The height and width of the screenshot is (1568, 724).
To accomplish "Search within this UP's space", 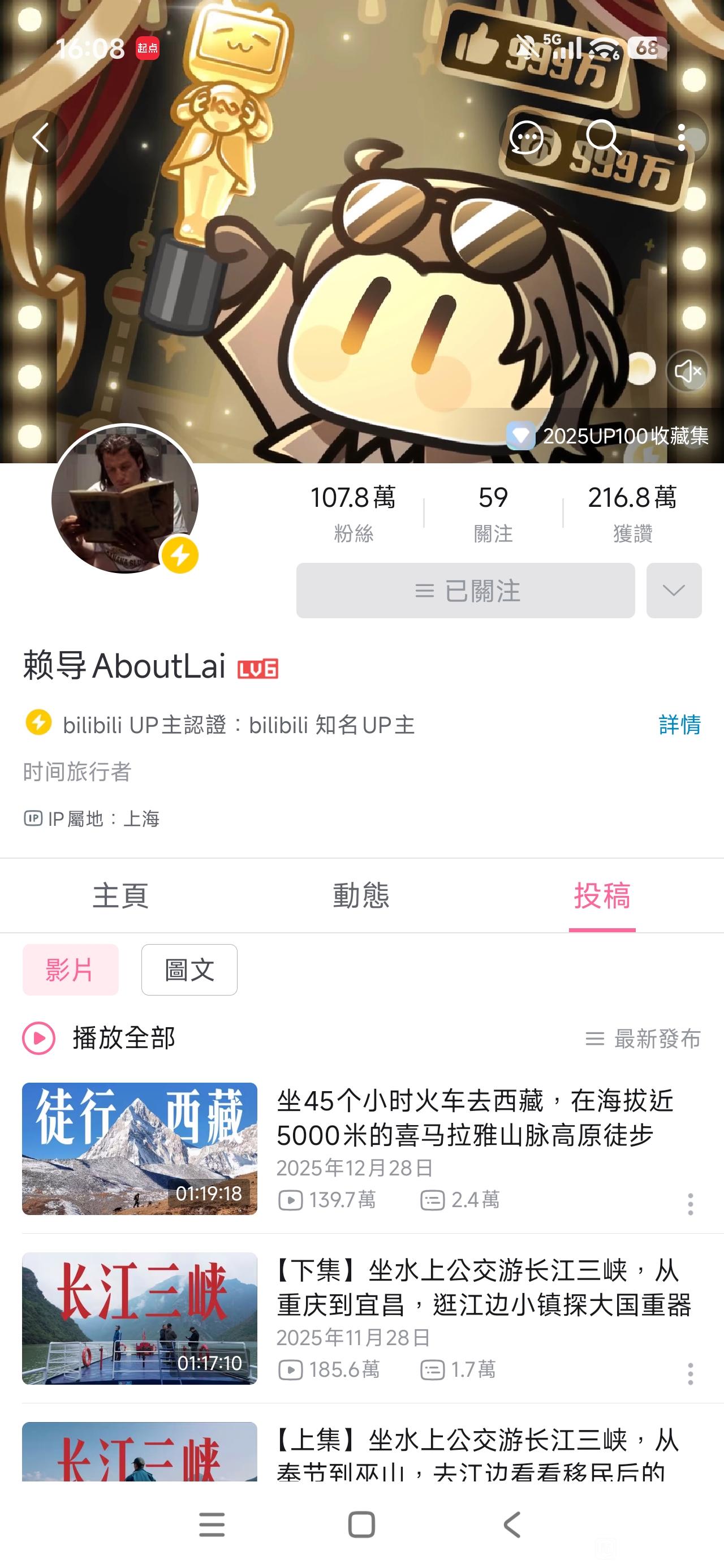I will click(x=603, y=137).
